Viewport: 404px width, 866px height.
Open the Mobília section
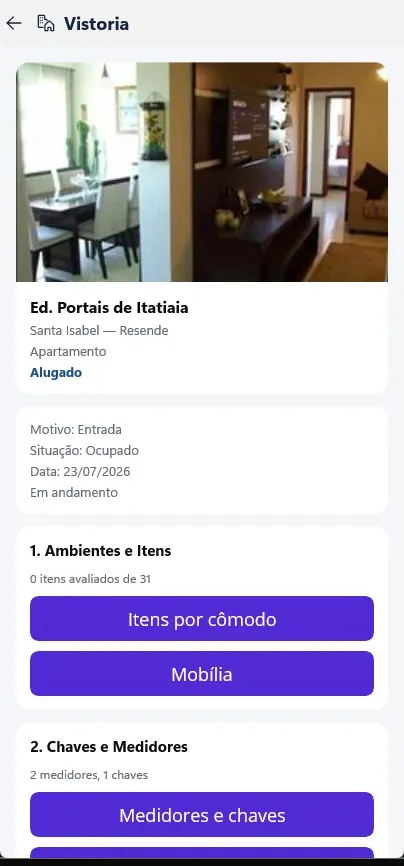202,673
